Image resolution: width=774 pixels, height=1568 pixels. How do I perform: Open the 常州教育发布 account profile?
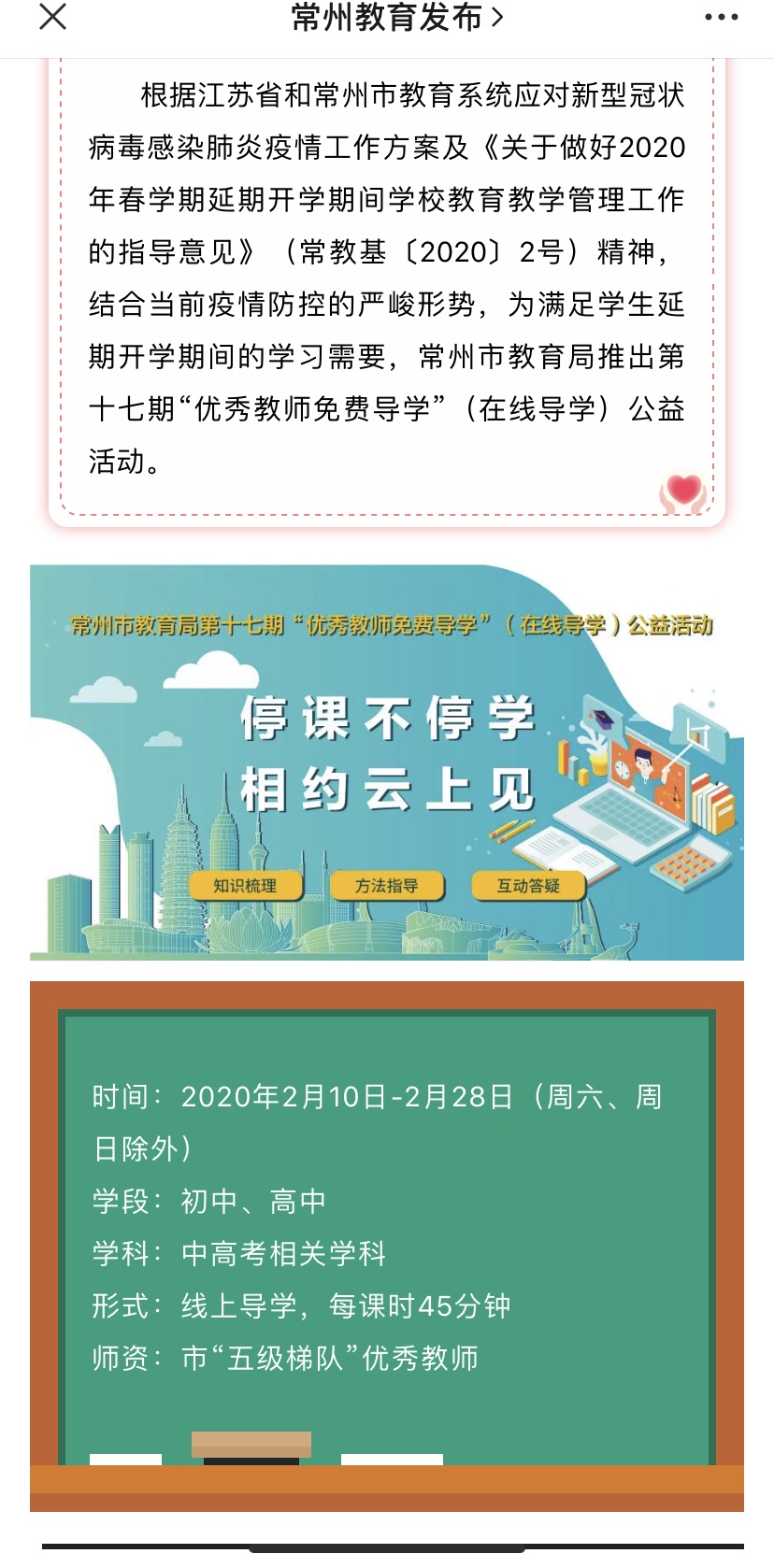(x=396, y=17)
